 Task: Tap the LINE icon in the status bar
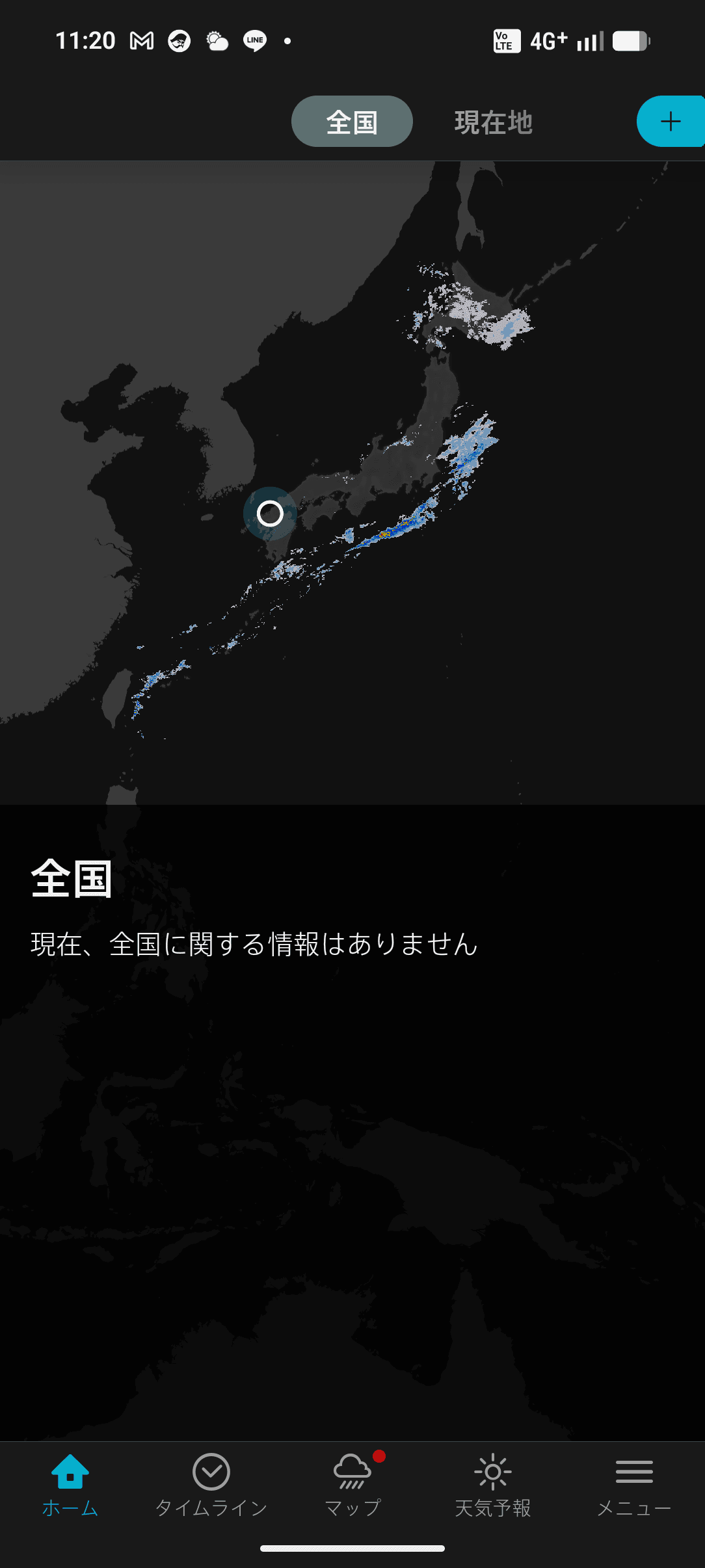(256, 40)
